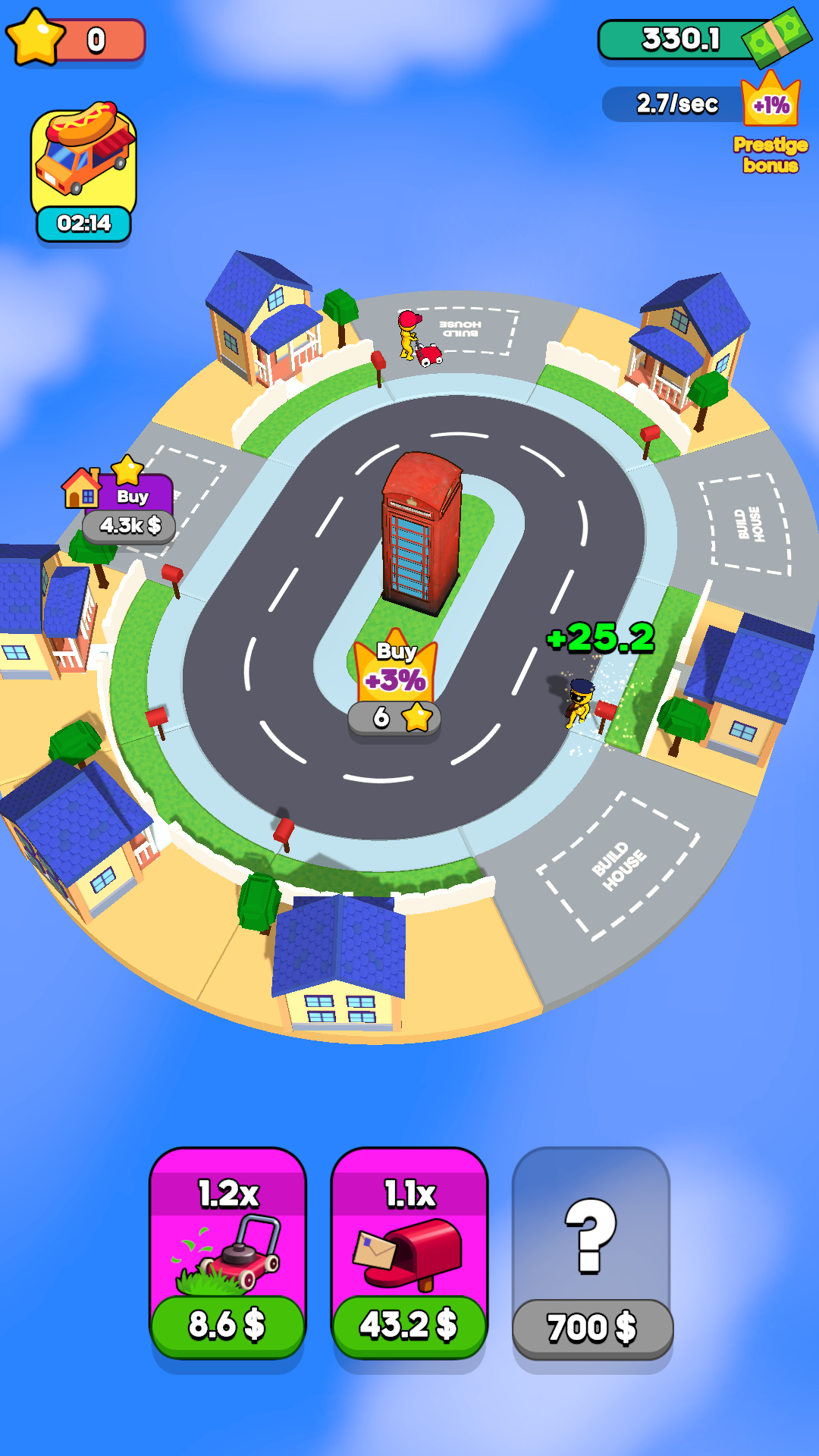Viewport: 819px width, 1456px height.
Task: Open the +1% Prestige bonus
Action: tap(770, 121)
